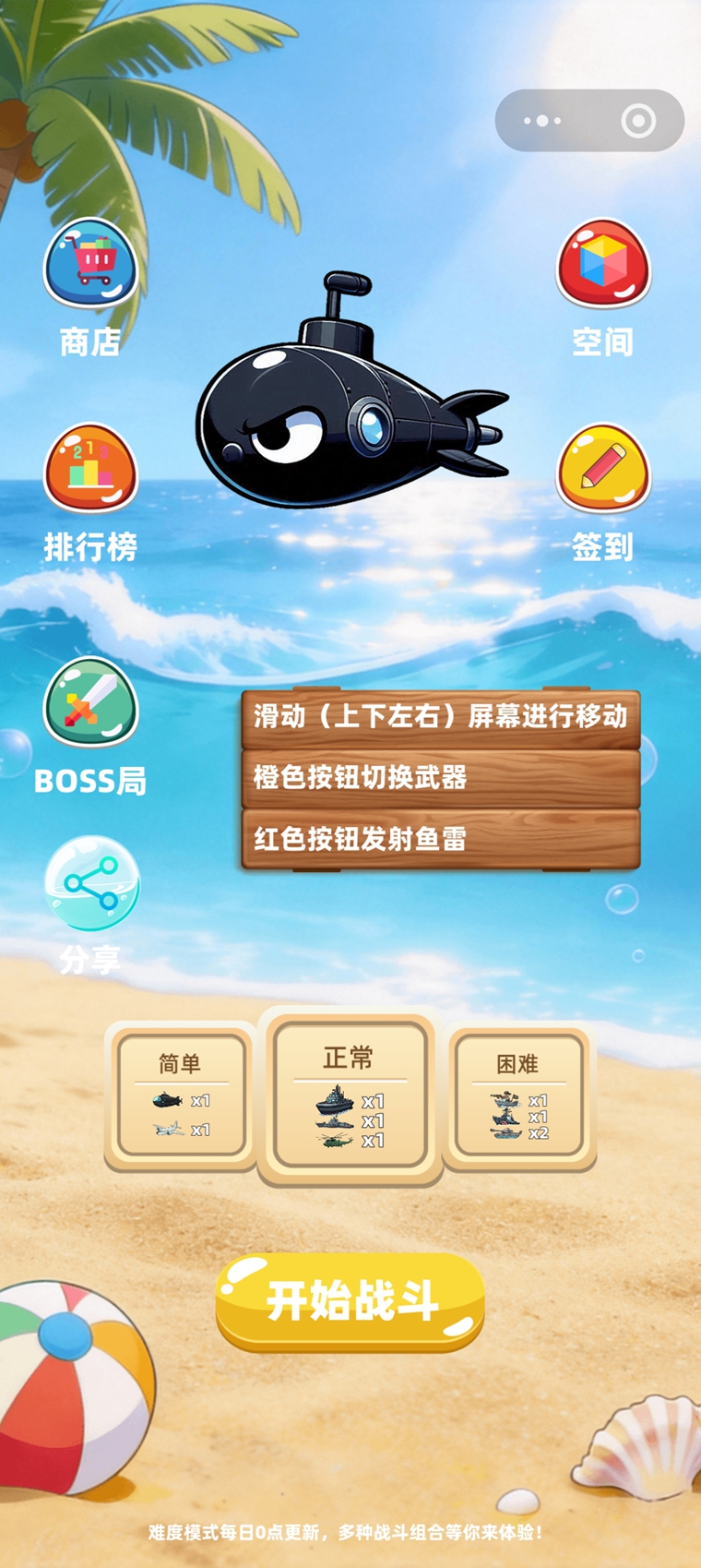Open the mini program more menu
The height and width of the screenshot is (1568, 701).
pyautogui.click(x=542, y=121)
